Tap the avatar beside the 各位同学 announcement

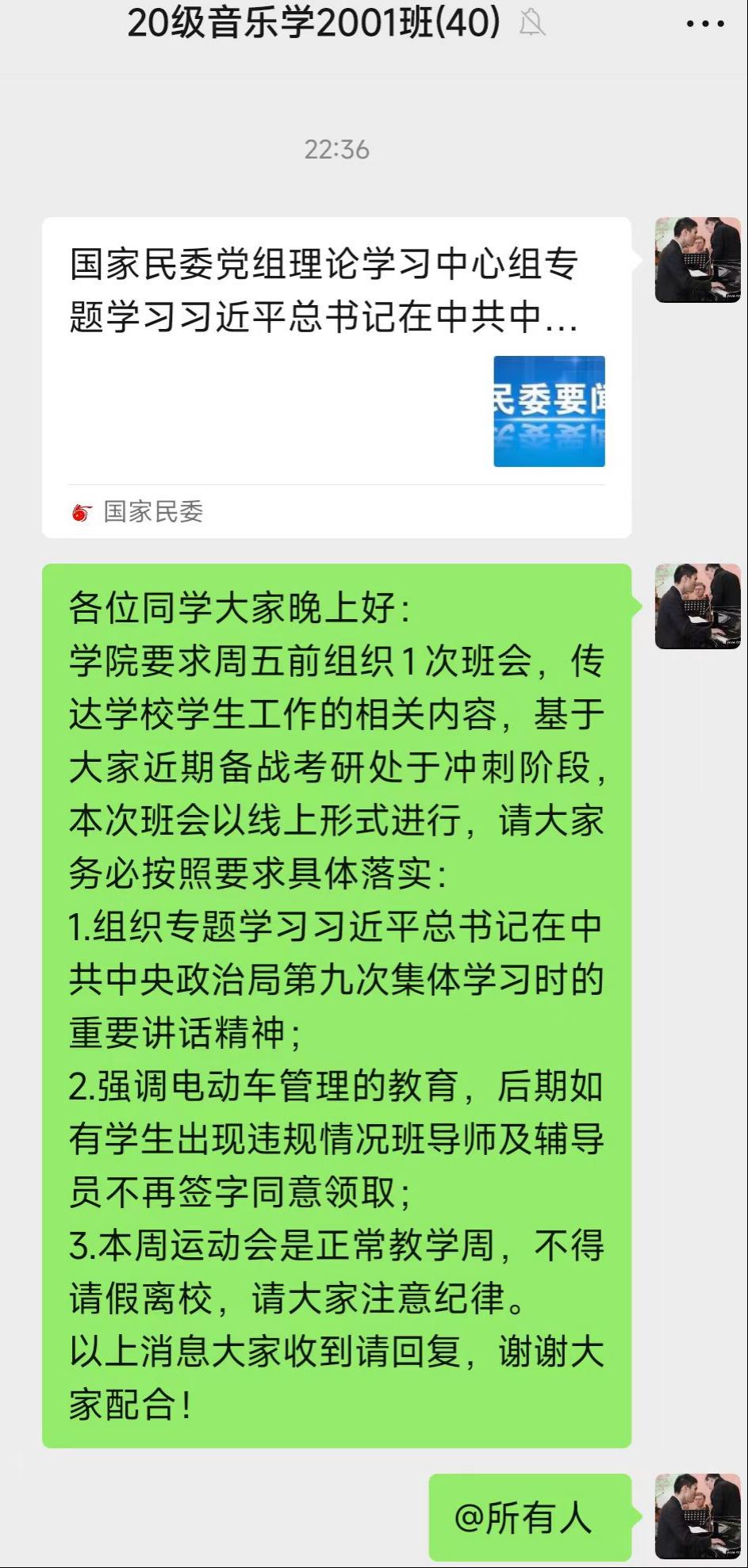[697, 606]
